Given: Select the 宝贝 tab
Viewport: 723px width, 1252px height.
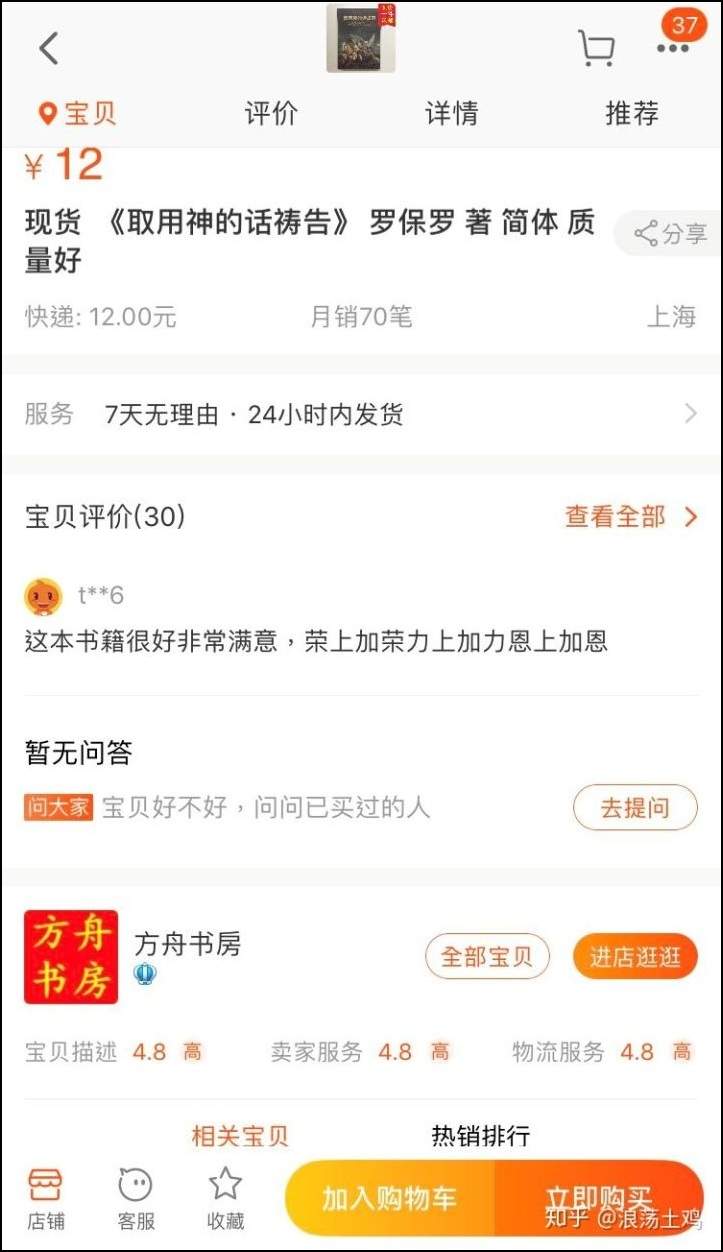Looking at the screenshot, I should [x=78, y=113].
